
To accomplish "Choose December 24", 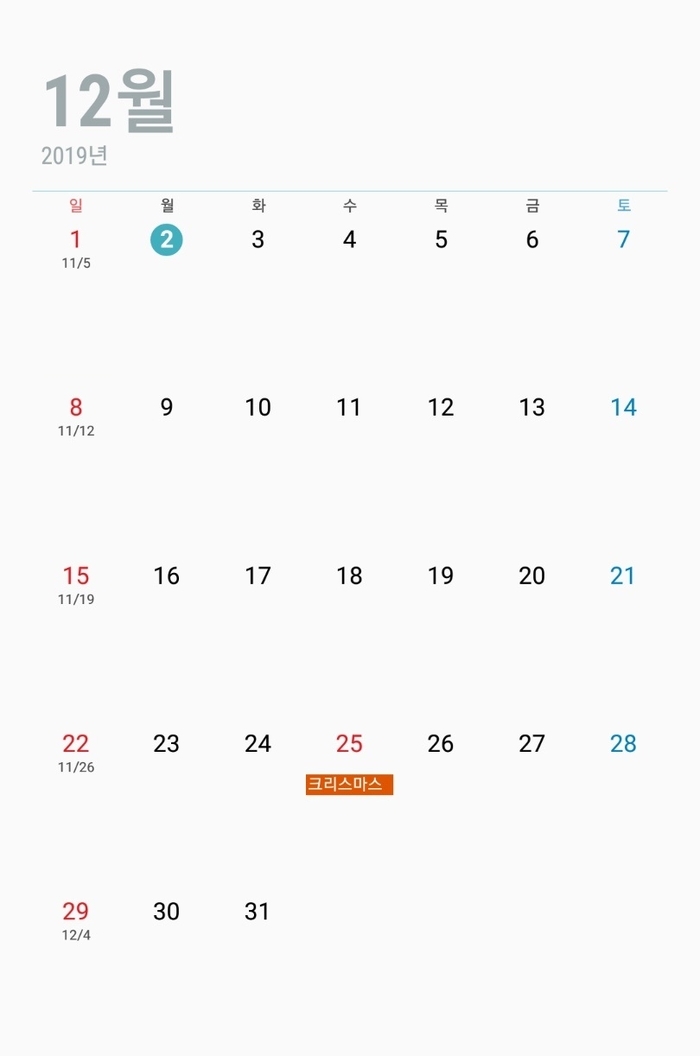I will click(257, 744).
